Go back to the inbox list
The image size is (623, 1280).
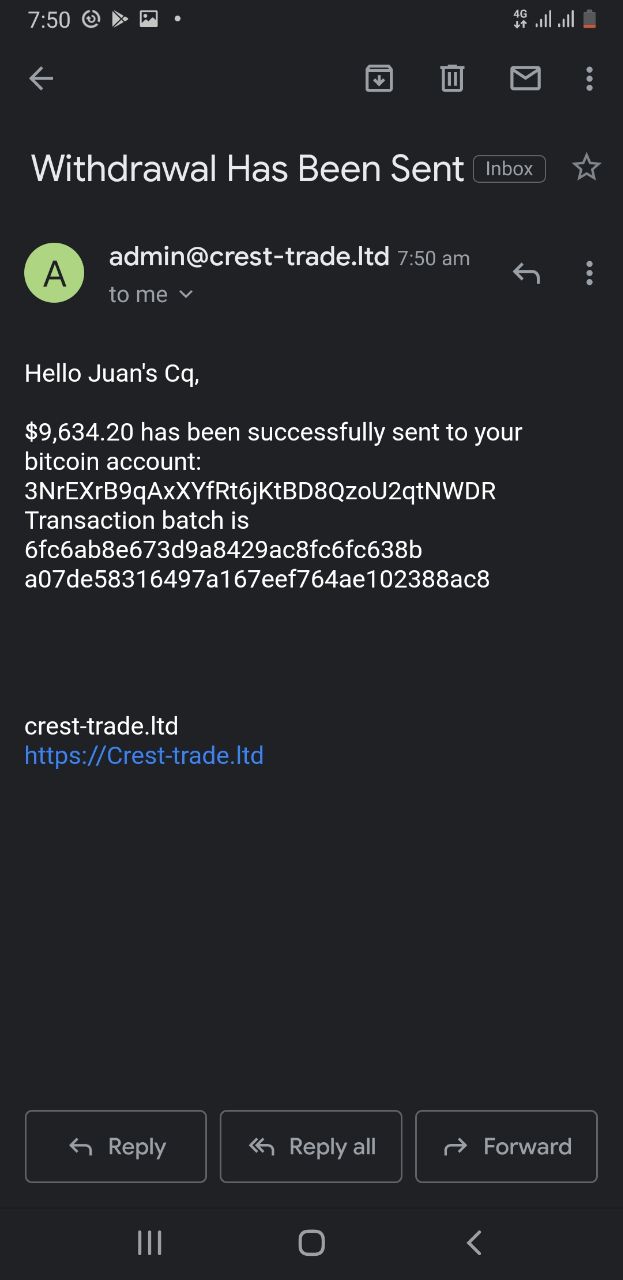[41, 78]
